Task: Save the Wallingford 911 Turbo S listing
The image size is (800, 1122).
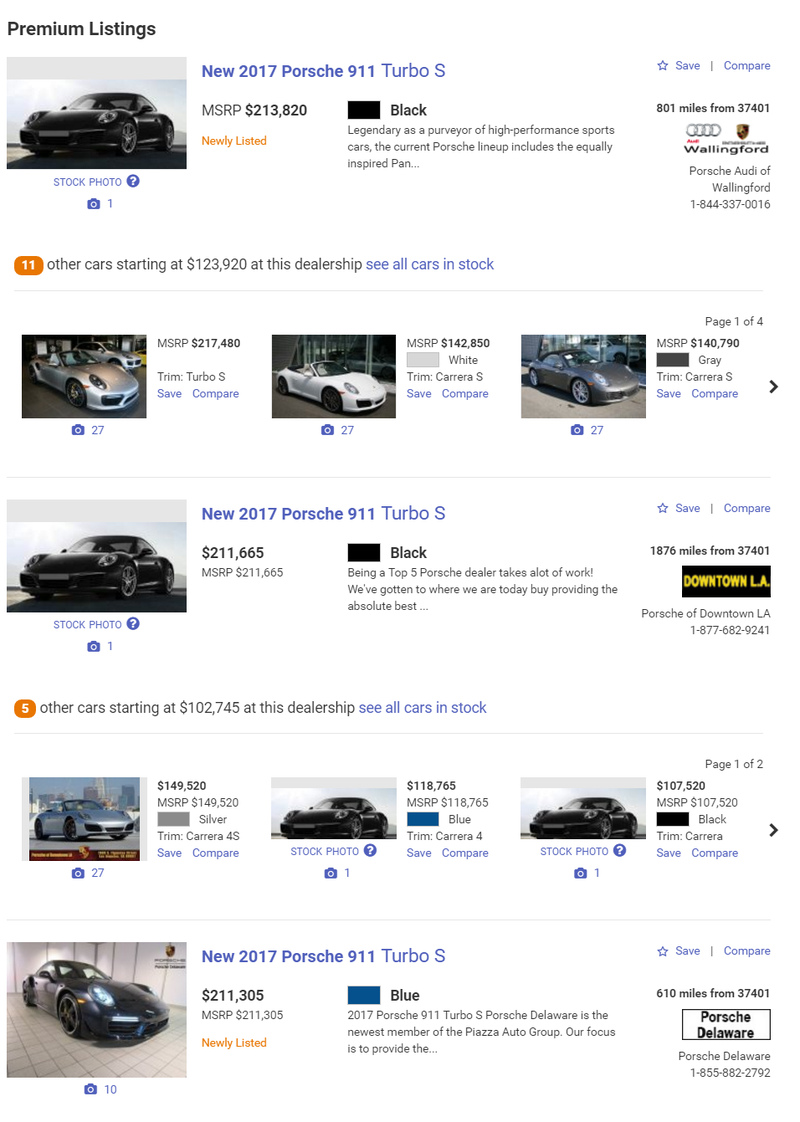Action: [679, 66]
